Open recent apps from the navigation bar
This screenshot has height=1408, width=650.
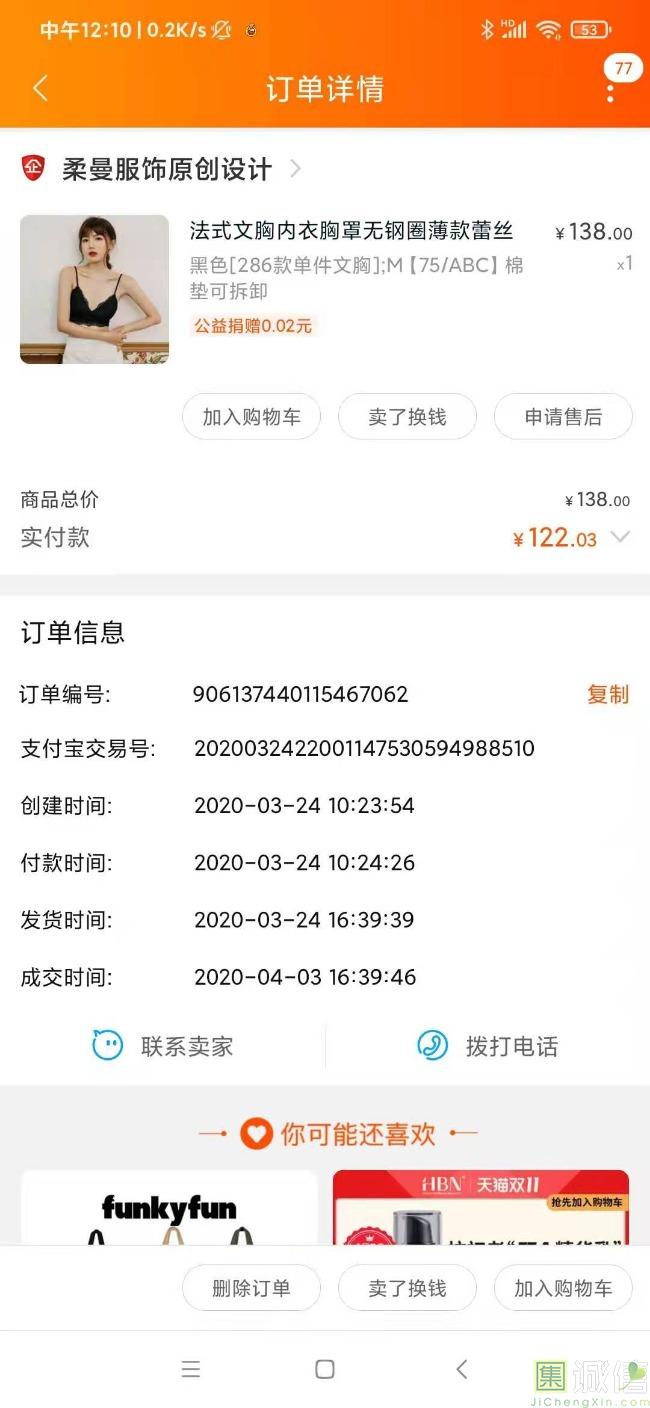click(x=191, y=1369)
